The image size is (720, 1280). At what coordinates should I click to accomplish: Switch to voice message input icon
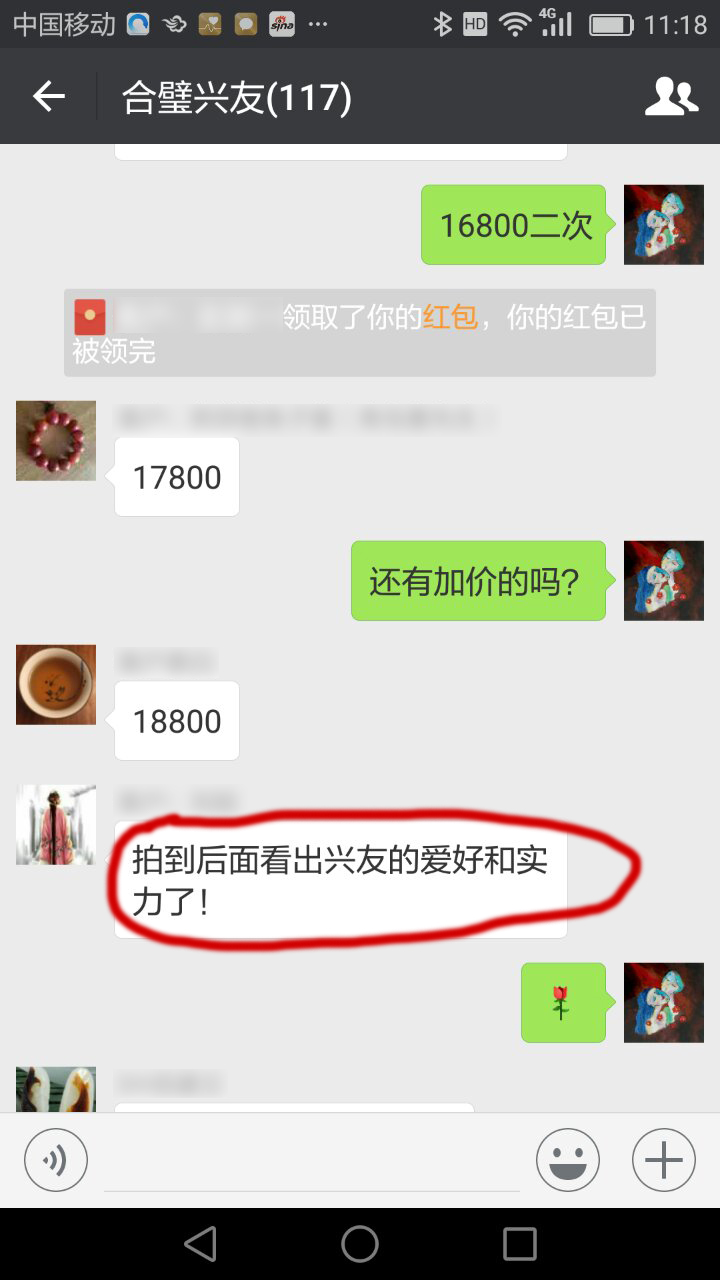coord(55,1159)
